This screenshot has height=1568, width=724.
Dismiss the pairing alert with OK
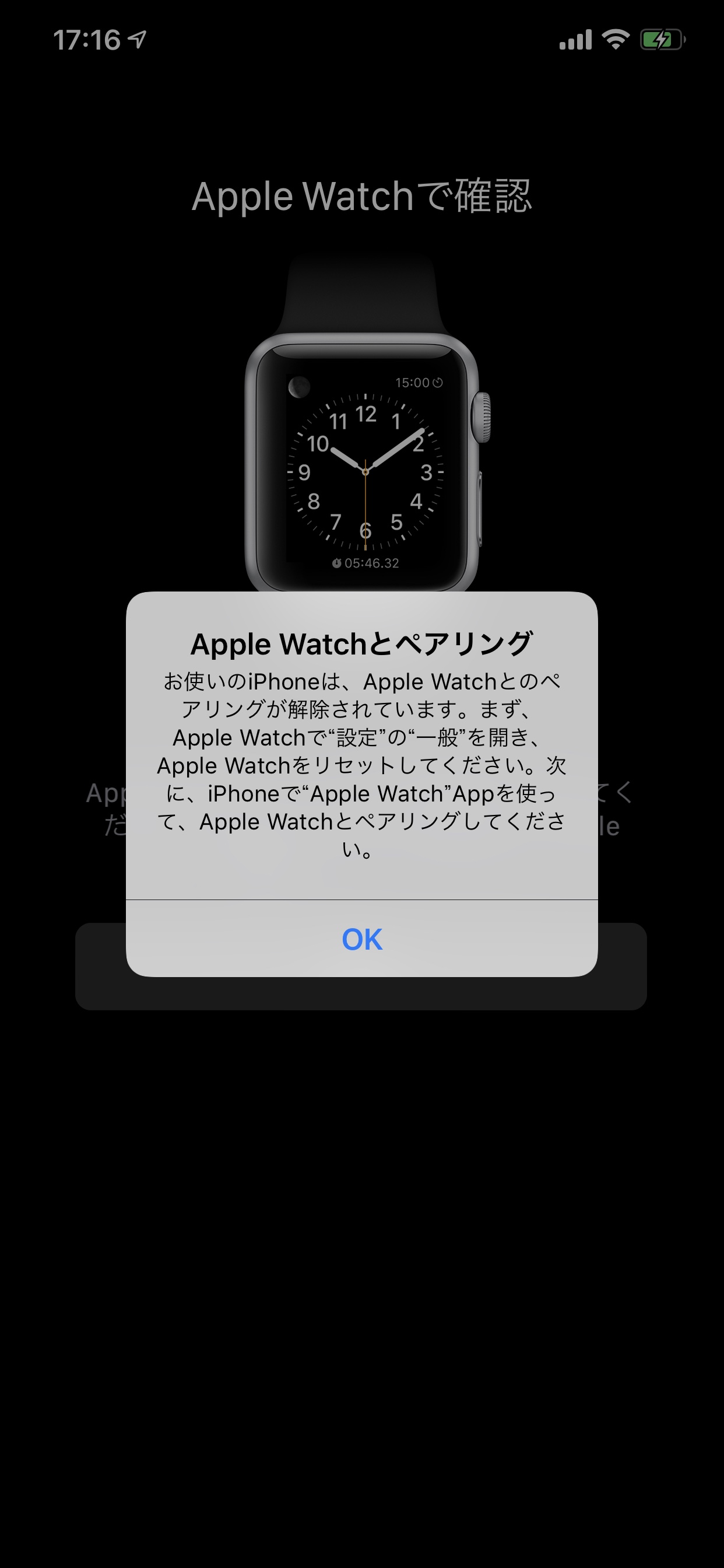point(361,939)
